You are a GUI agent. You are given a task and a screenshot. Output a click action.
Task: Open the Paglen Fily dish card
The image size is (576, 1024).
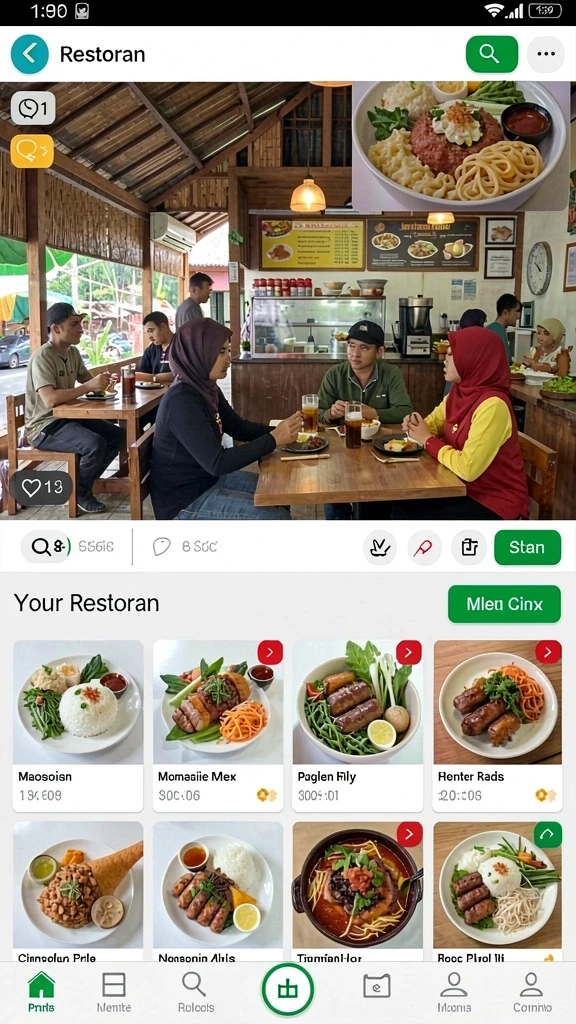click(357, 726)
